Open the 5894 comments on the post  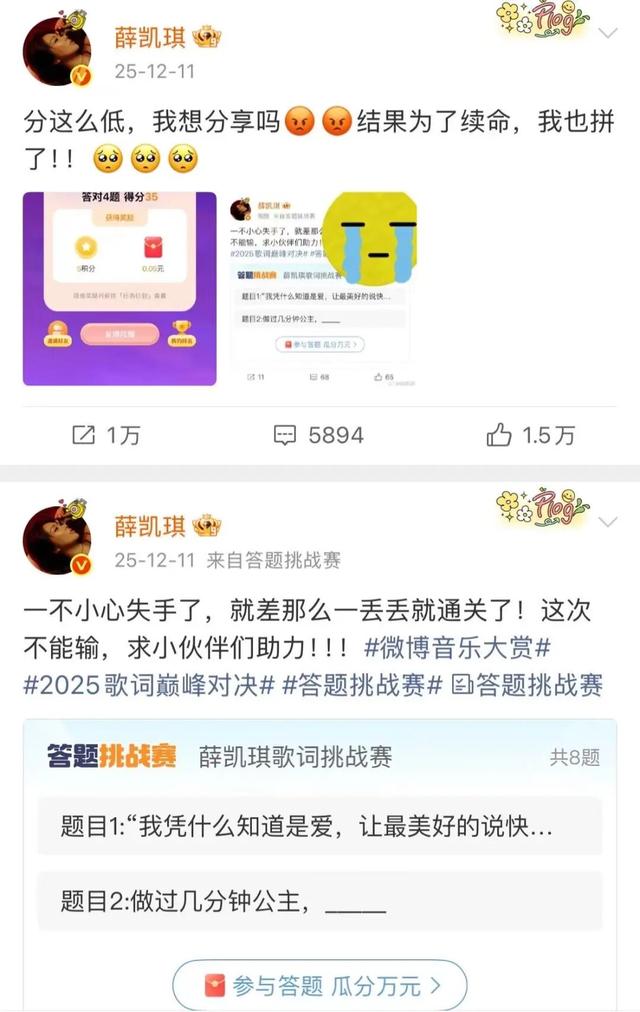(x=318, y=435)
